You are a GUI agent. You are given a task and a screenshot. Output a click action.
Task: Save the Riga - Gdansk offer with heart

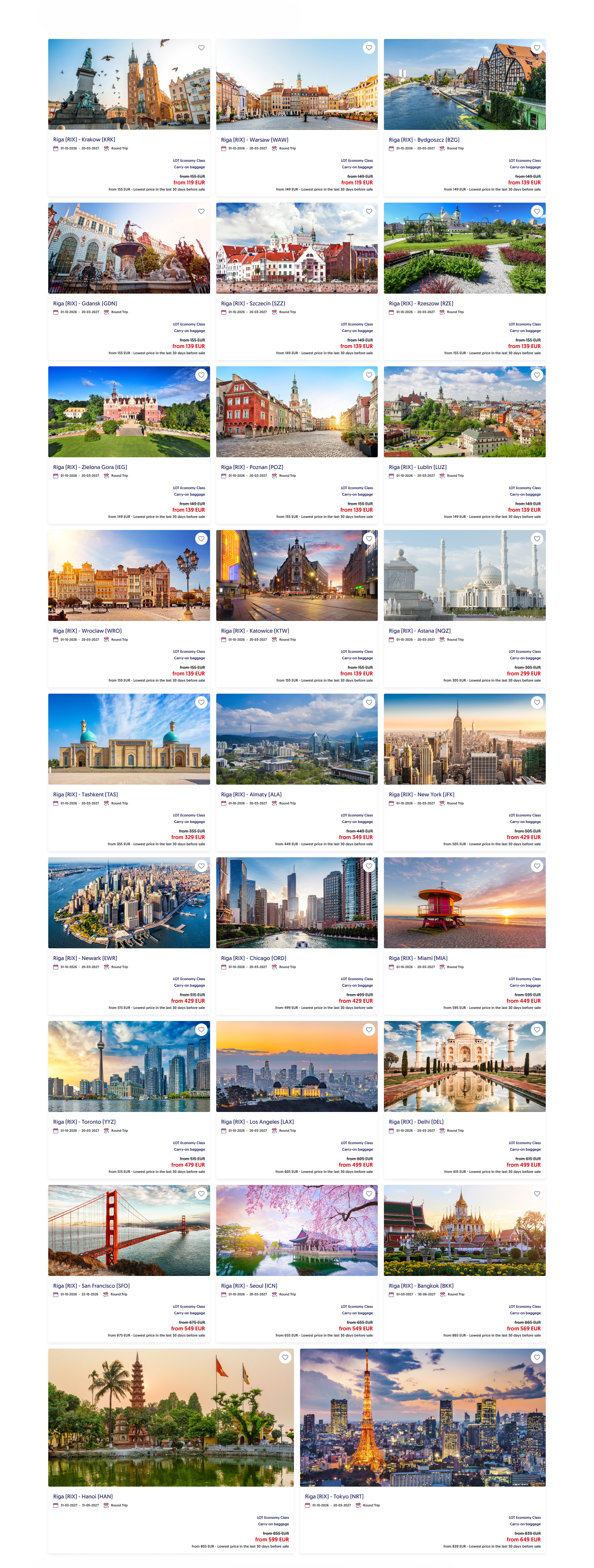(x=201, y=211)
